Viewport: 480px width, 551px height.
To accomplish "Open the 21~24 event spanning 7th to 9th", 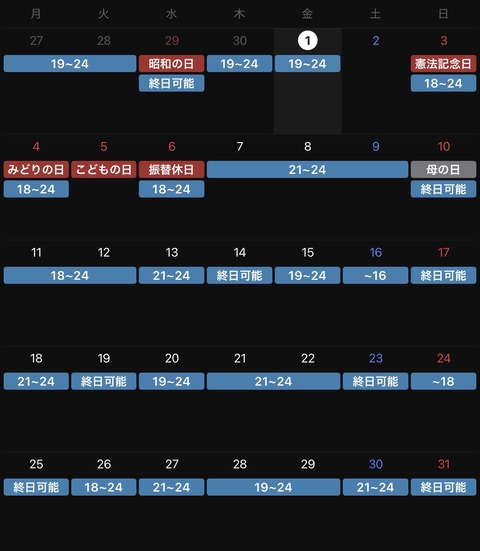I will pos(307,170).
